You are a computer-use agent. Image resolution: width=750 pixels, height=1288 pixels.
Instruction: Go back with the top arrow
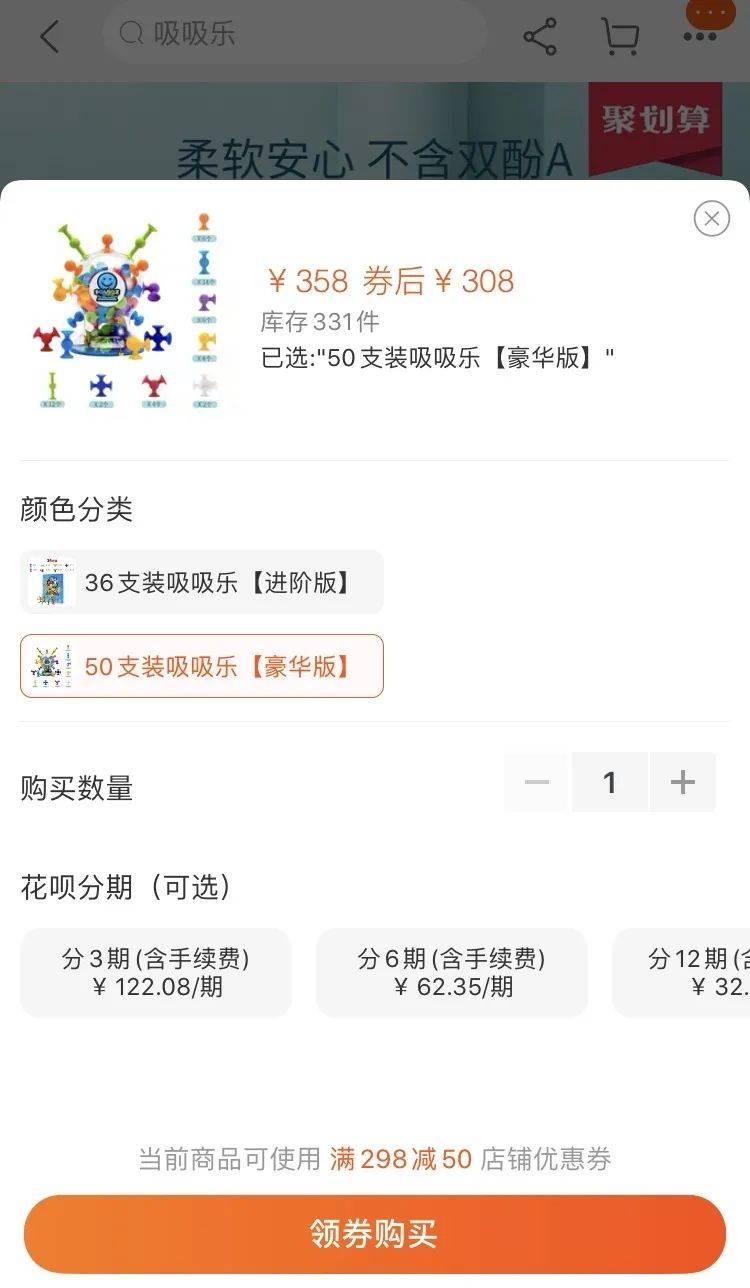point(49,37)
